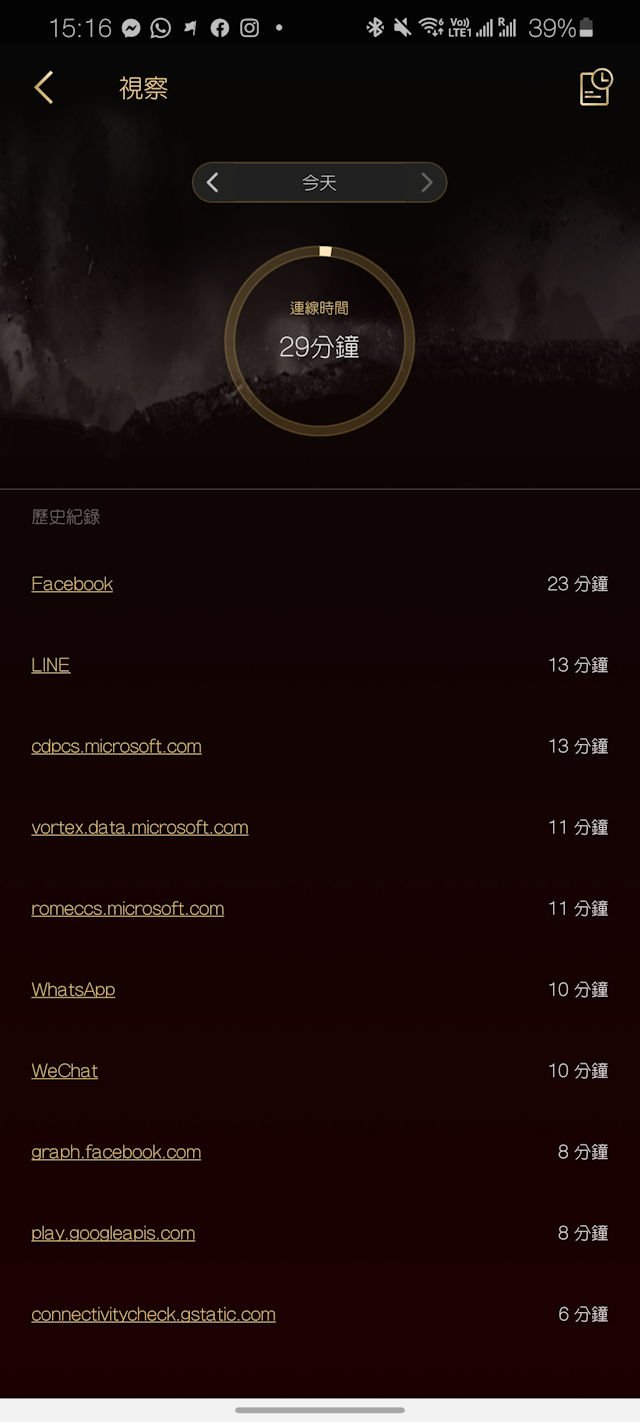The image size is (640, 1422).
Task: Open romeccs.microsoft.com link
Action: click(x=127, y=908)
